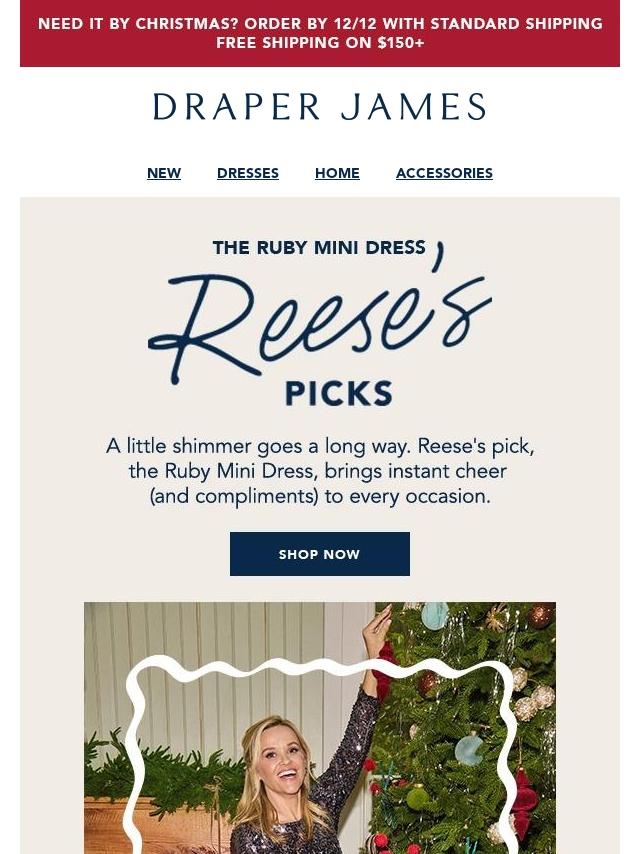Go to the DRESSES section
This screenshot has width=640, height=854.
point(248,173)
